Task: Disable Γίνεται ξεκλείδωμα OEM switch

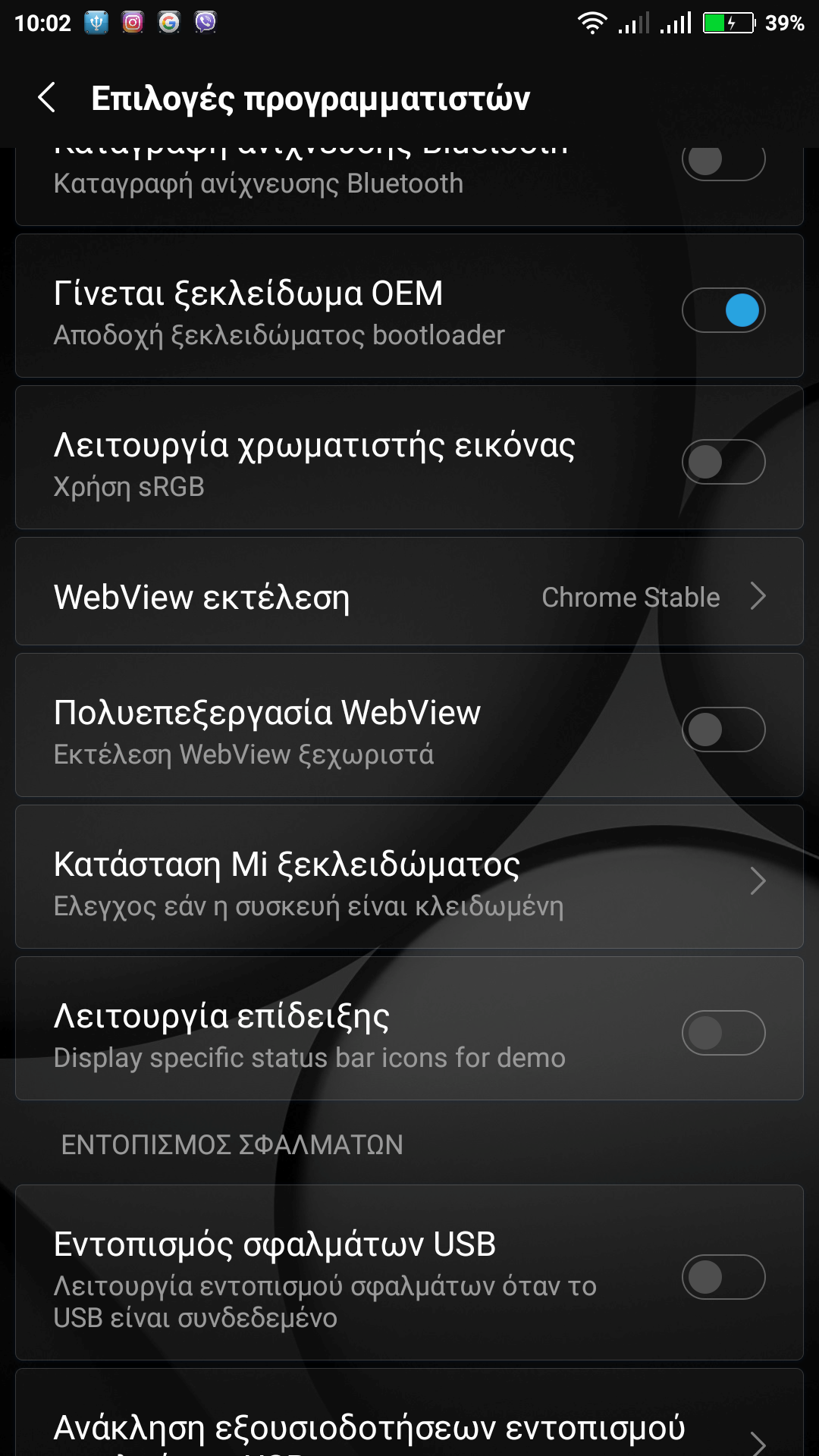Action: point(723,310)
